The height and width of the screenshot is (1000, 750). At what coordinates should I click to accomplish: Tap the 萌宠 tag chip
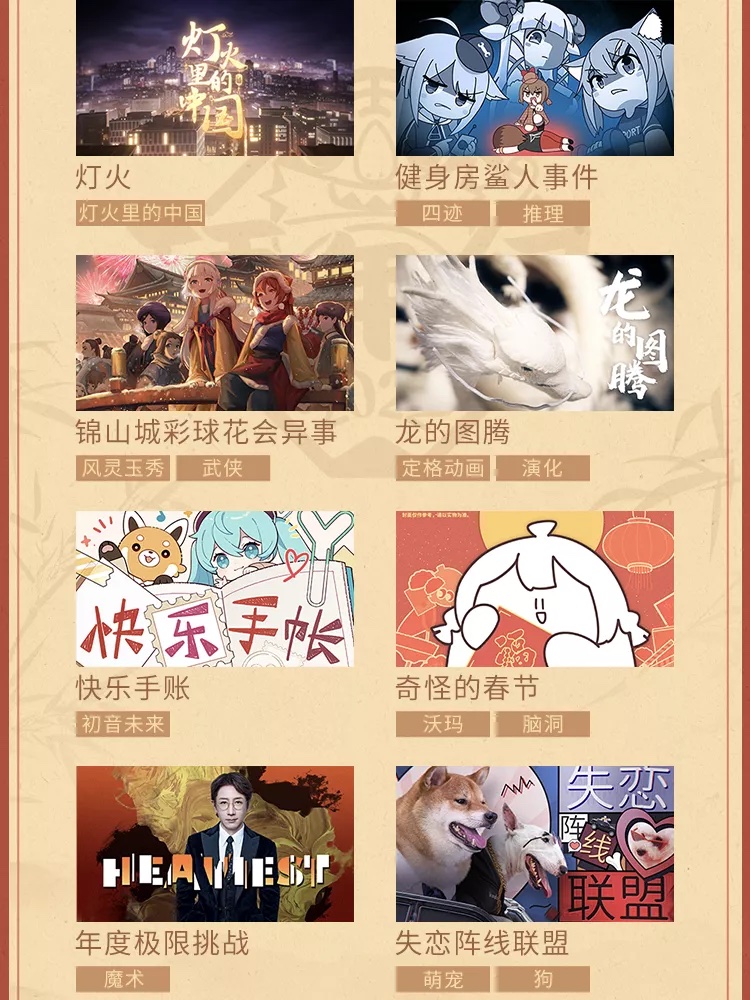(442, 979)
